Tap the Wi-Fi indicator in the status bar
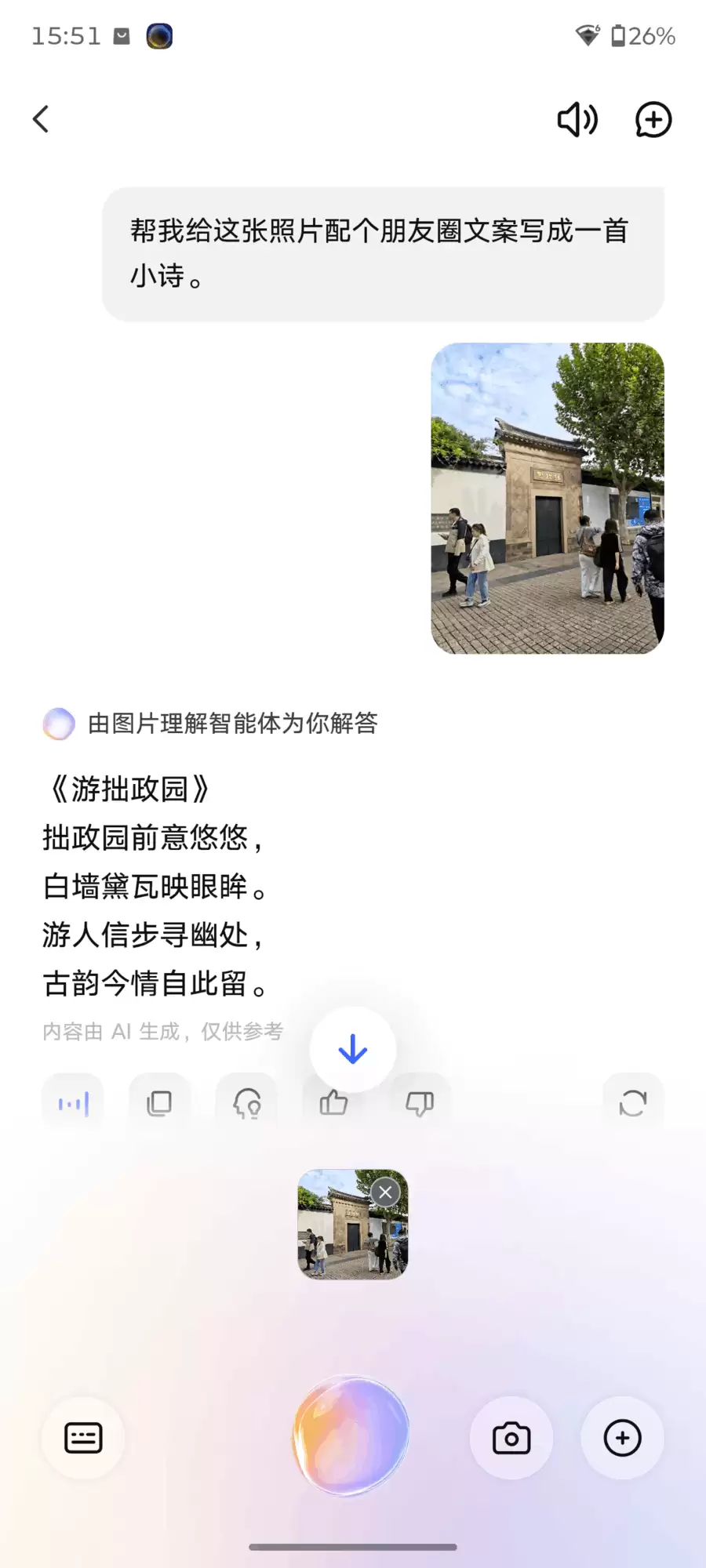The height and width of the screenshot is (1568, 706). coord(585,35)
